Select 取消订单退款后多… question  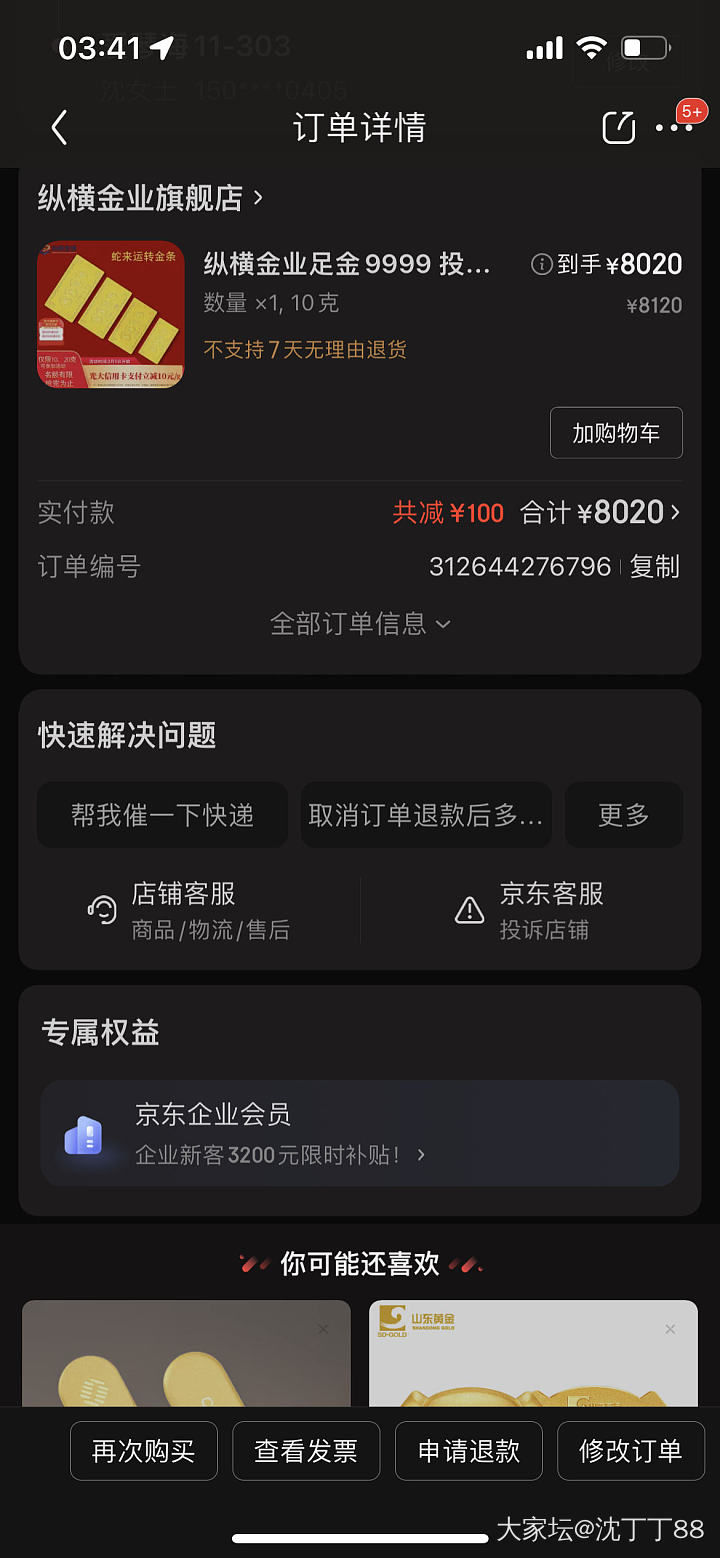pos(426,815)
